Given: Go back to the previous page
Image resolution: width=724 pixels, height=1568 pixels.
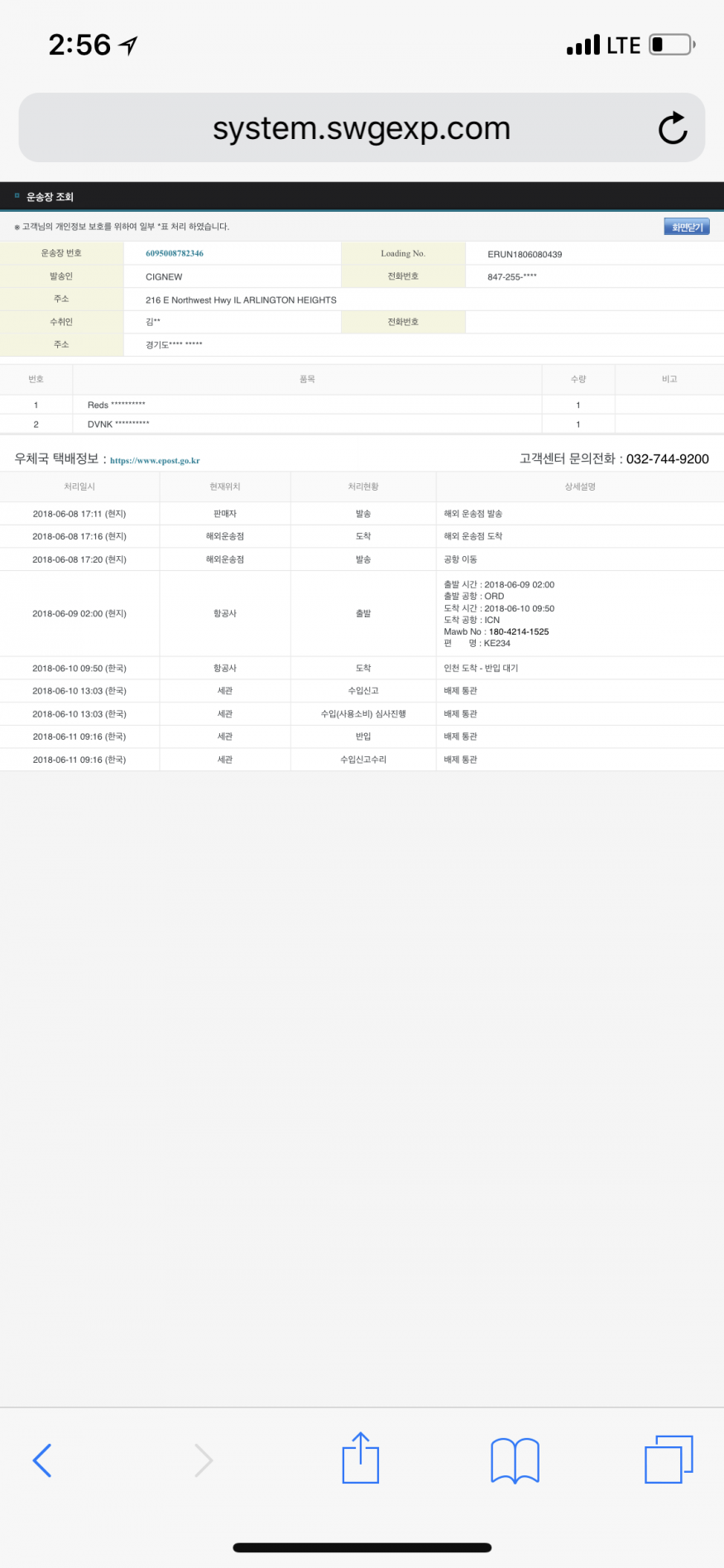Looking at the screenshot, I should click(x=42, y=1460).
